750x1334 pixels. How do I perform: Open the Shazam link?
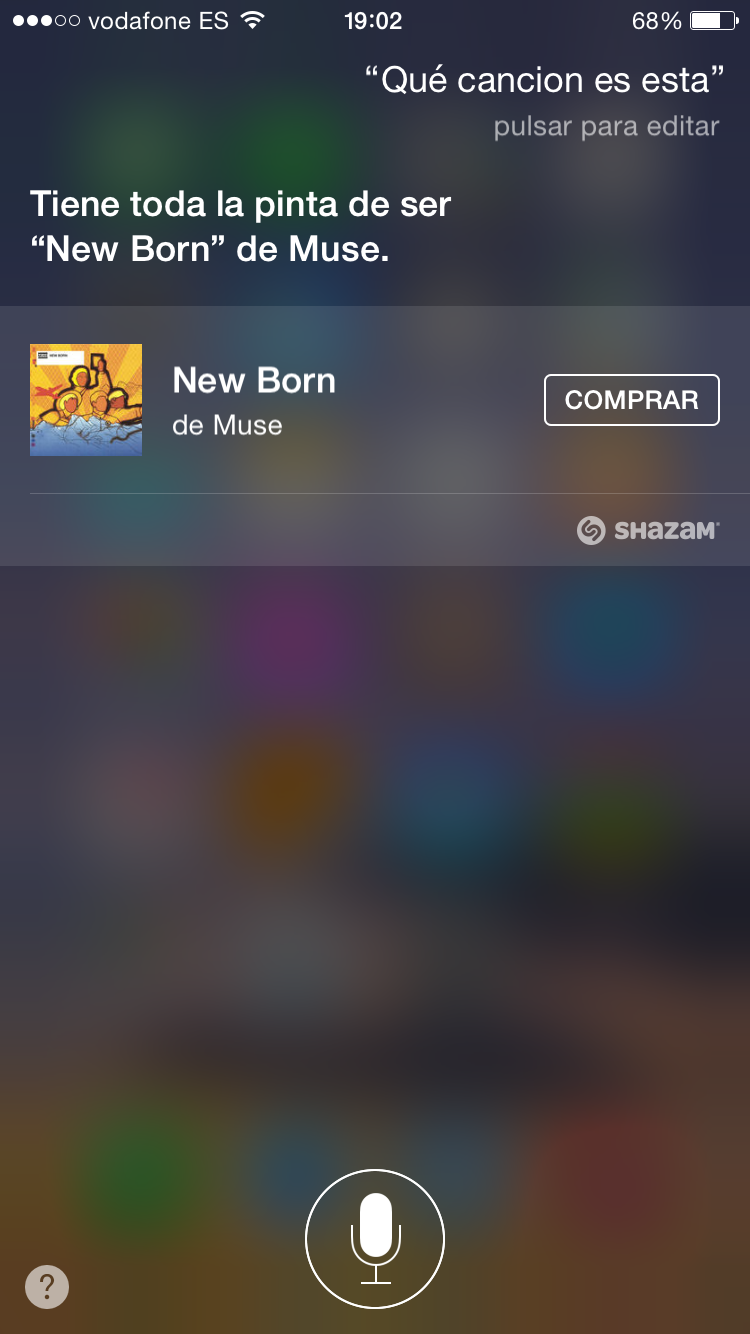[x=648, y=531]
